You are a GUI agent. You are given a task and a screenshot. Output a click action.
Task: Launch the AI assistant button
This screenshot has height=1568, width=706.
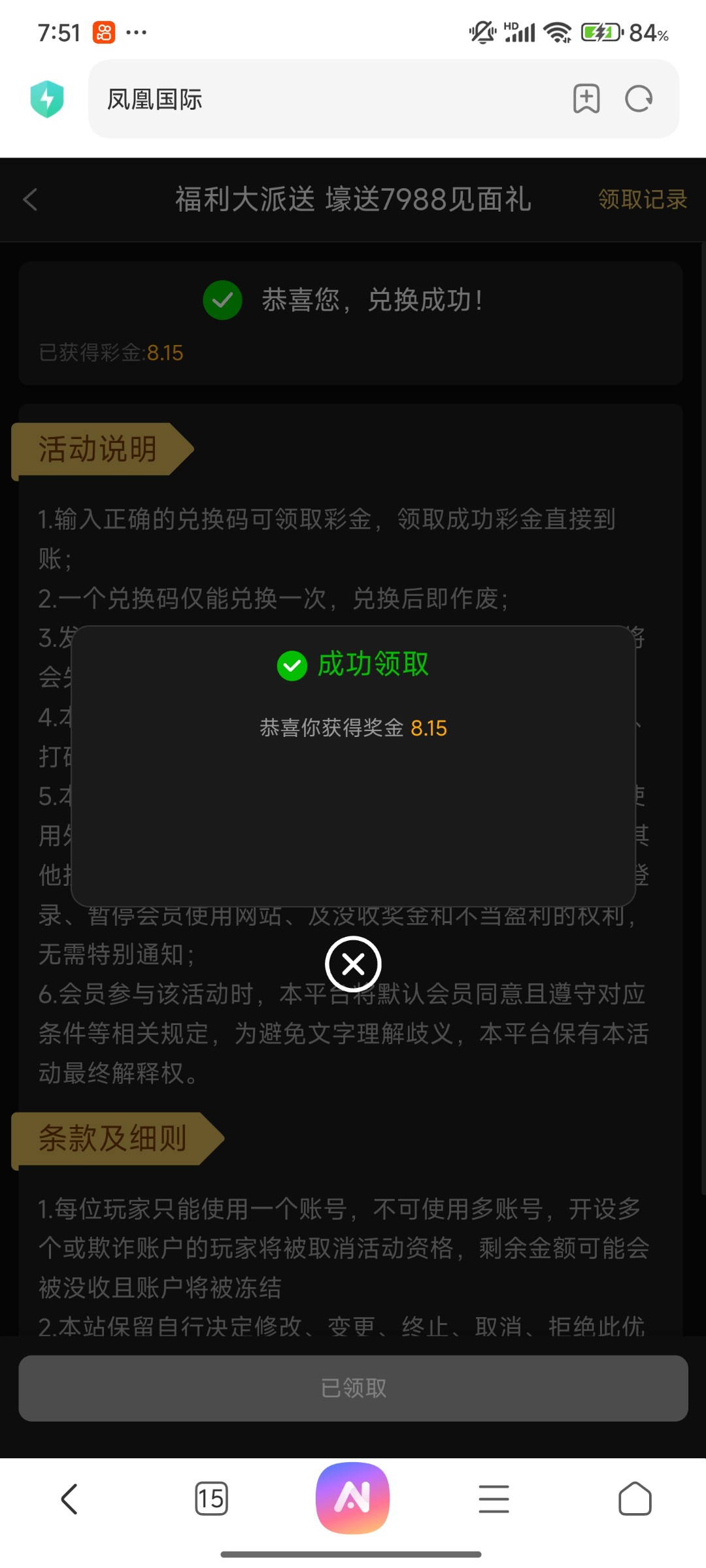353,1497
